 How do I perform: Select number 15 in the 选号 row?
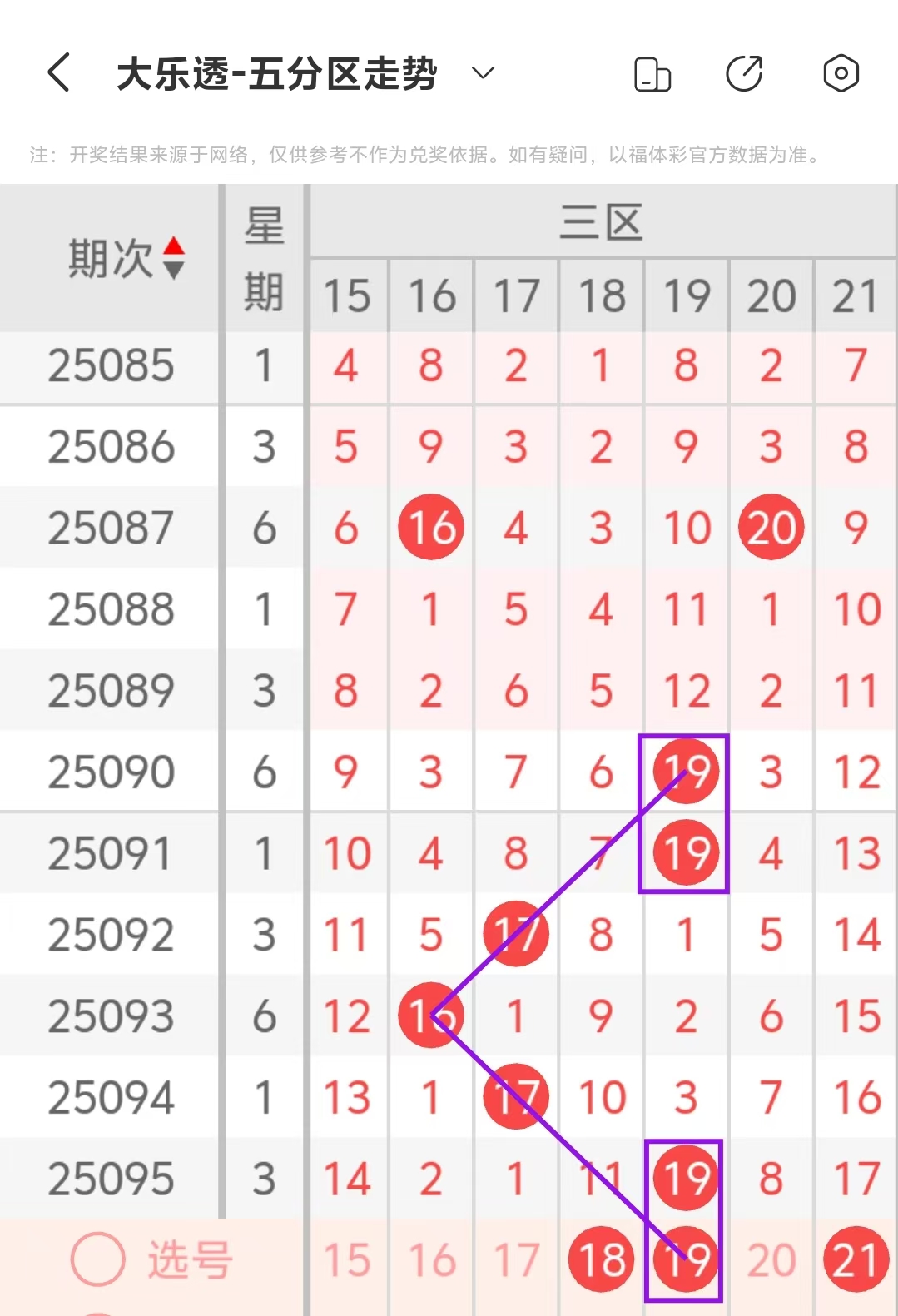click(x=347, y=1259)
